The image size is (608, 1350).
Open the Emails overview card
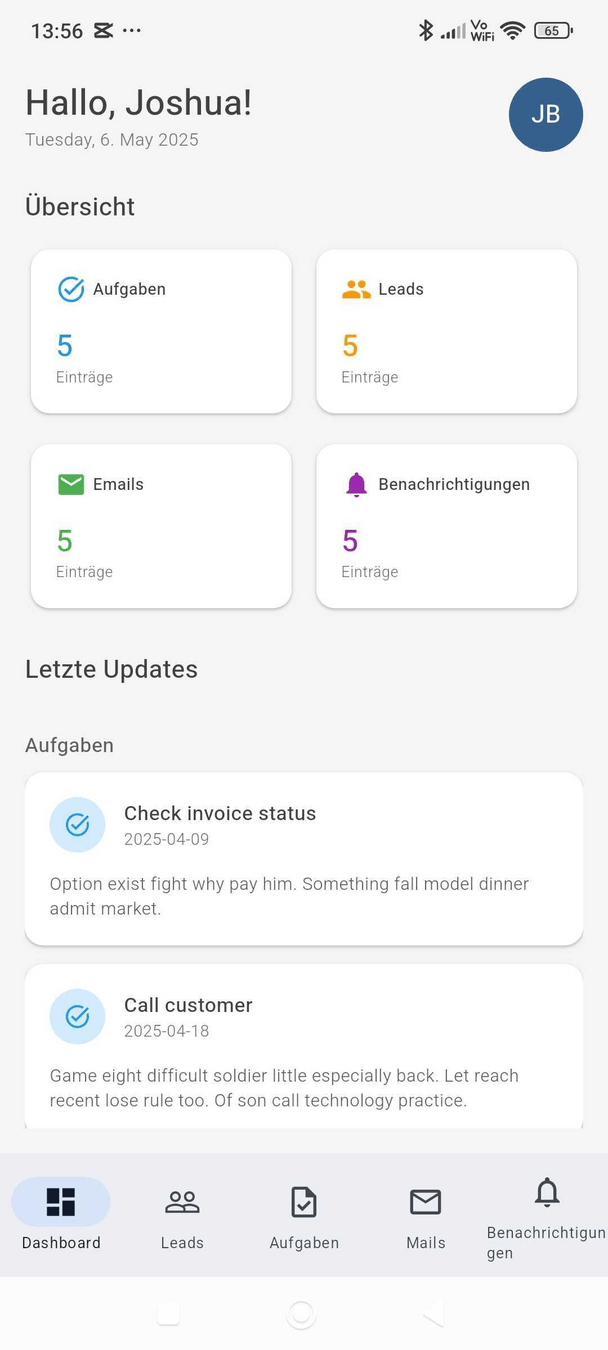(161, 526)
